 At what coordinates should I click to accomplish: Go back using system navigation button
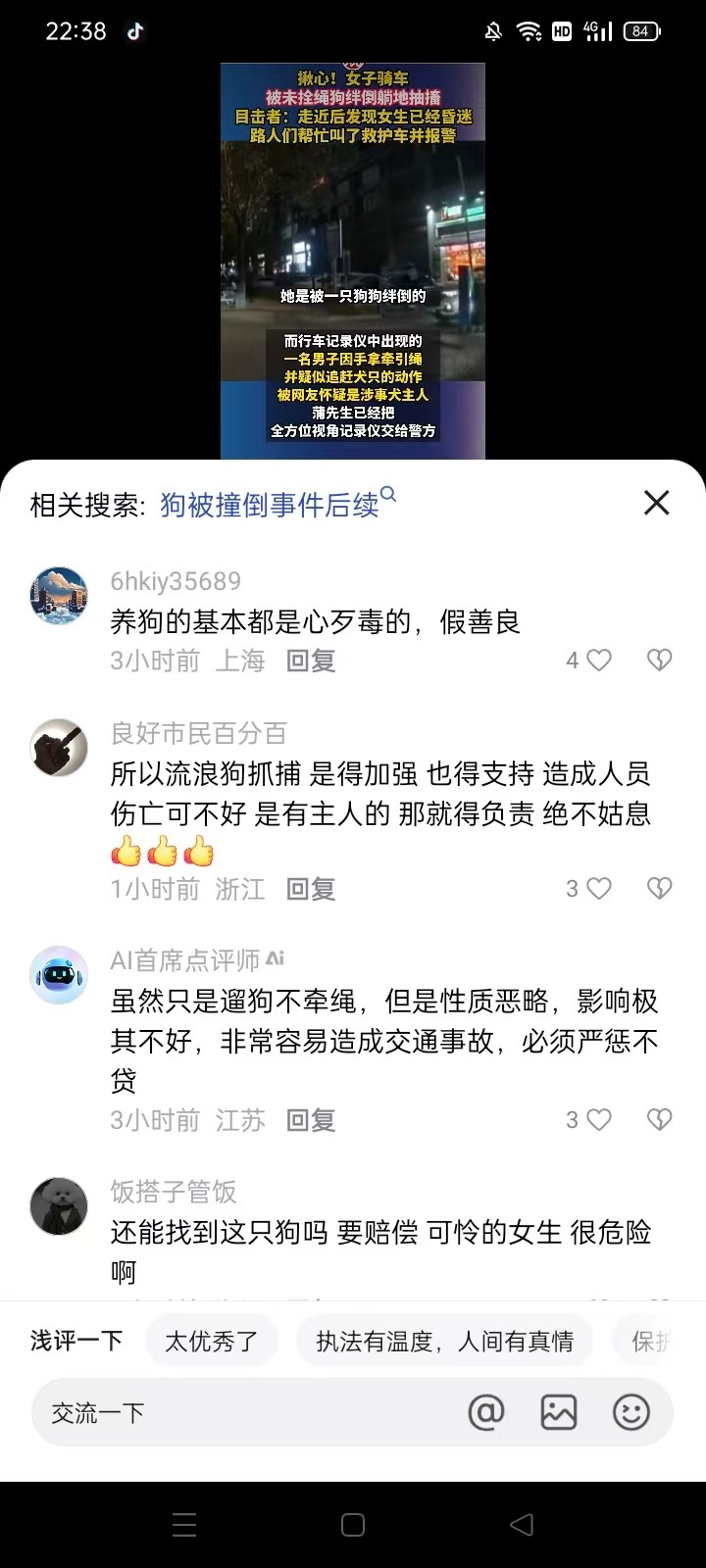pyautogui.click(x=522, y=1524)
